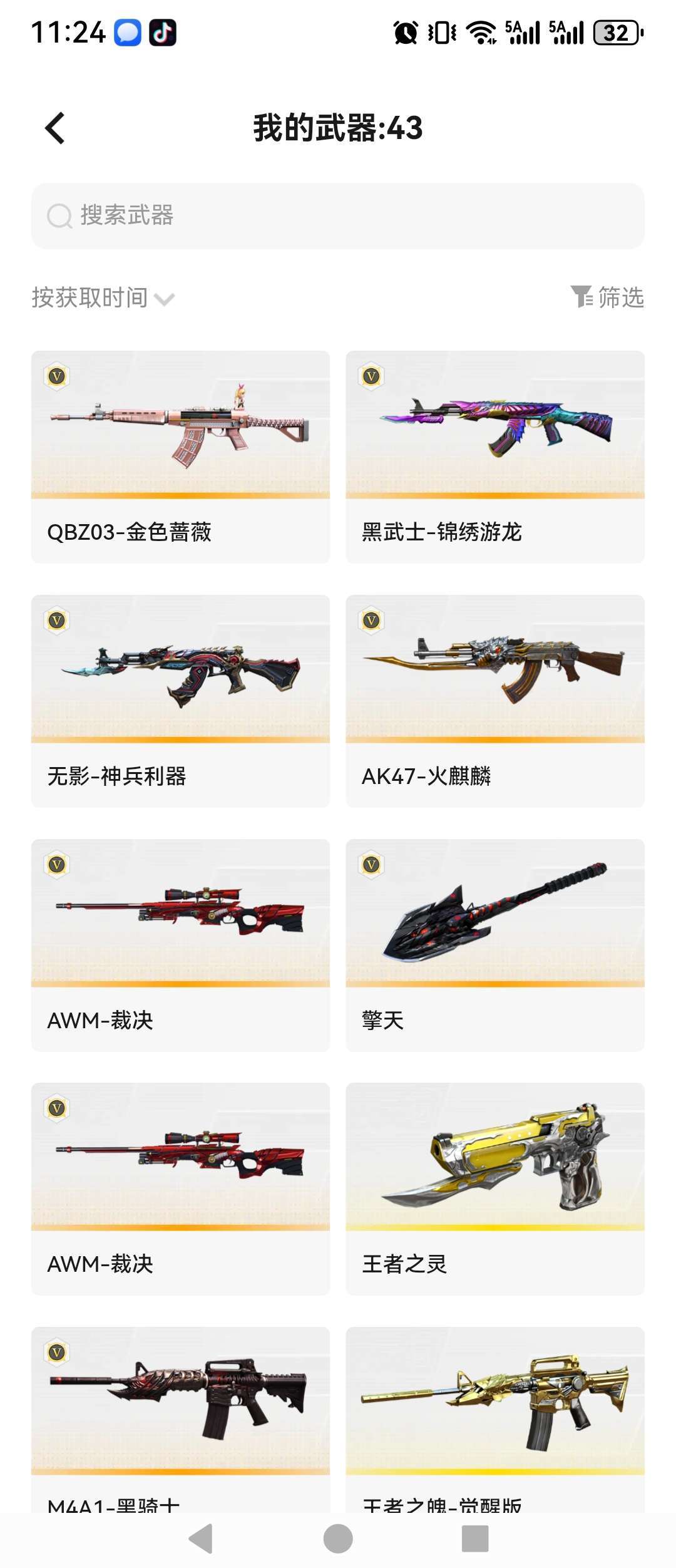View 王者之魄-觉醒版 weapon details
Viewport: 676px width, 1568px height.
point(494,1434)
